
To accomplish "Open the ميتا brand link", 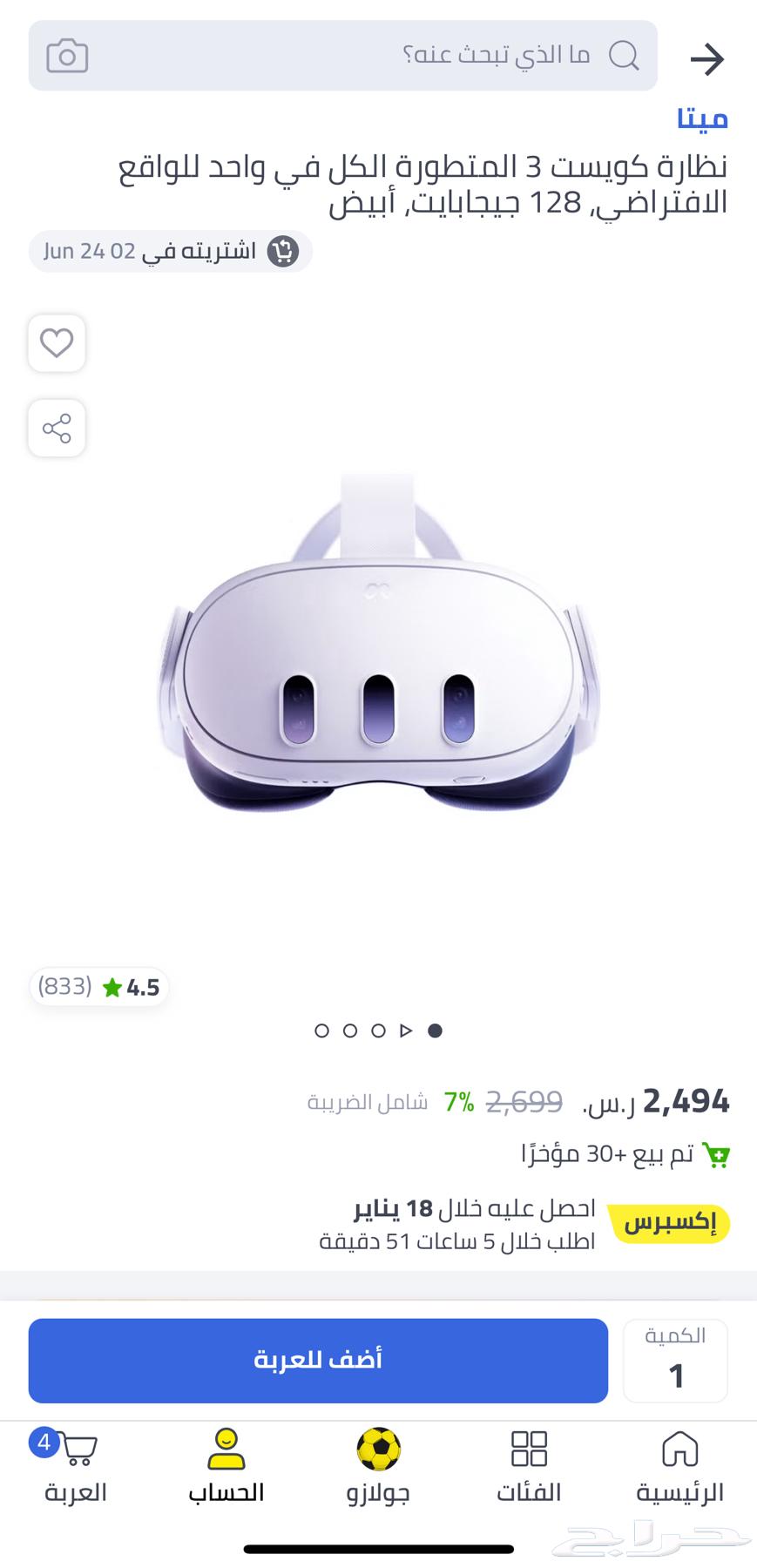I will click(x=702, y=118).
